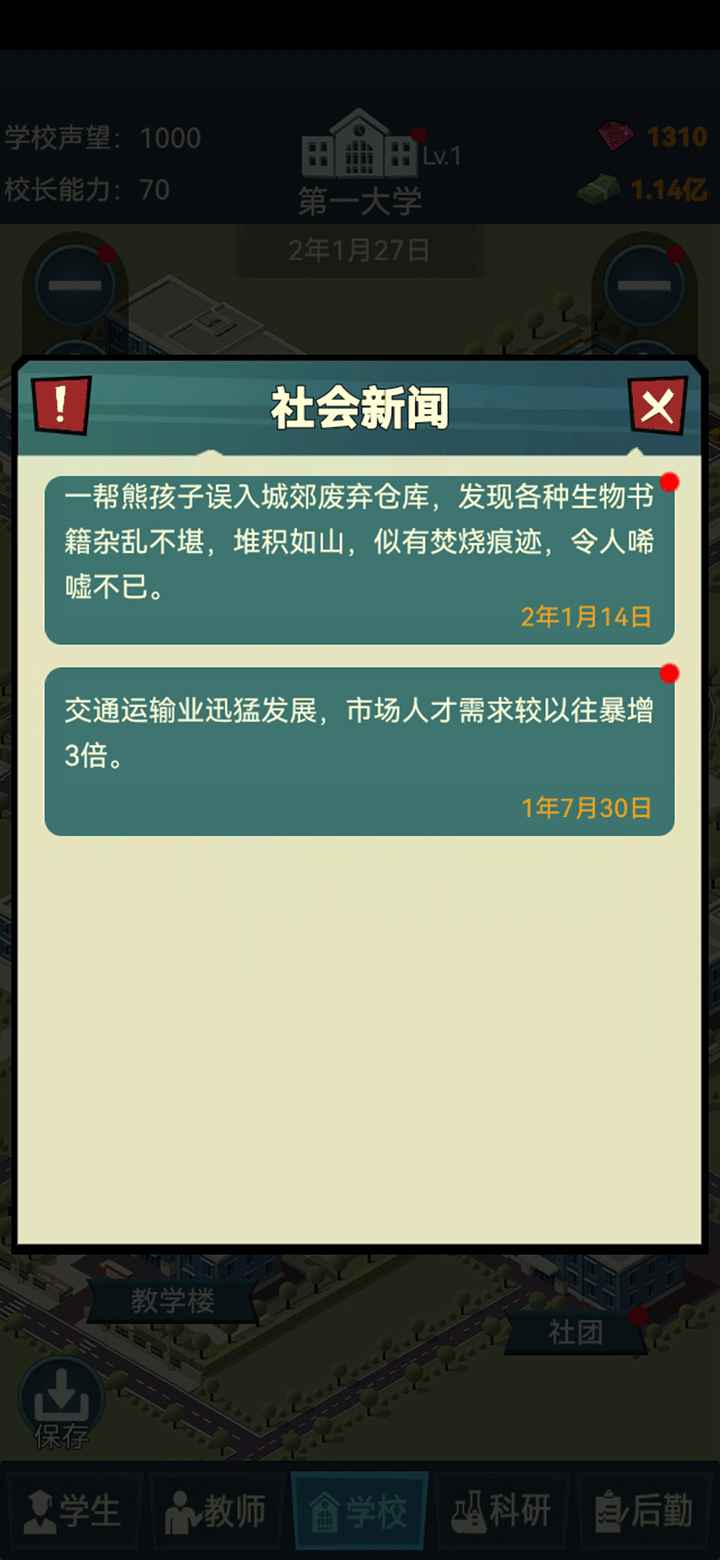Open the news about 熊孩子 abandoned warehouse
This screenshot has height=1560, width=720.
tap(359, 559)
